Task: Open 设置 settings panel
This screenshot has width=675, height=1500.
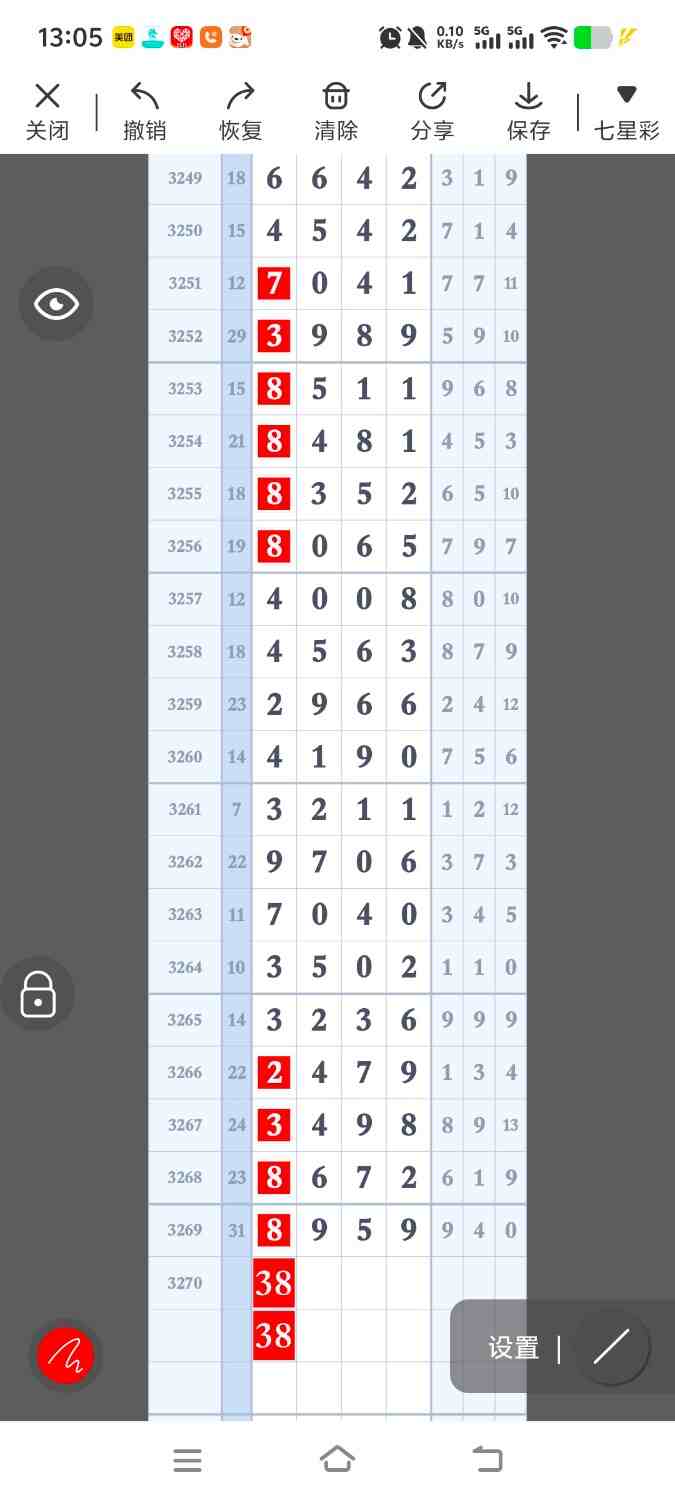Action: [514, 1348]
